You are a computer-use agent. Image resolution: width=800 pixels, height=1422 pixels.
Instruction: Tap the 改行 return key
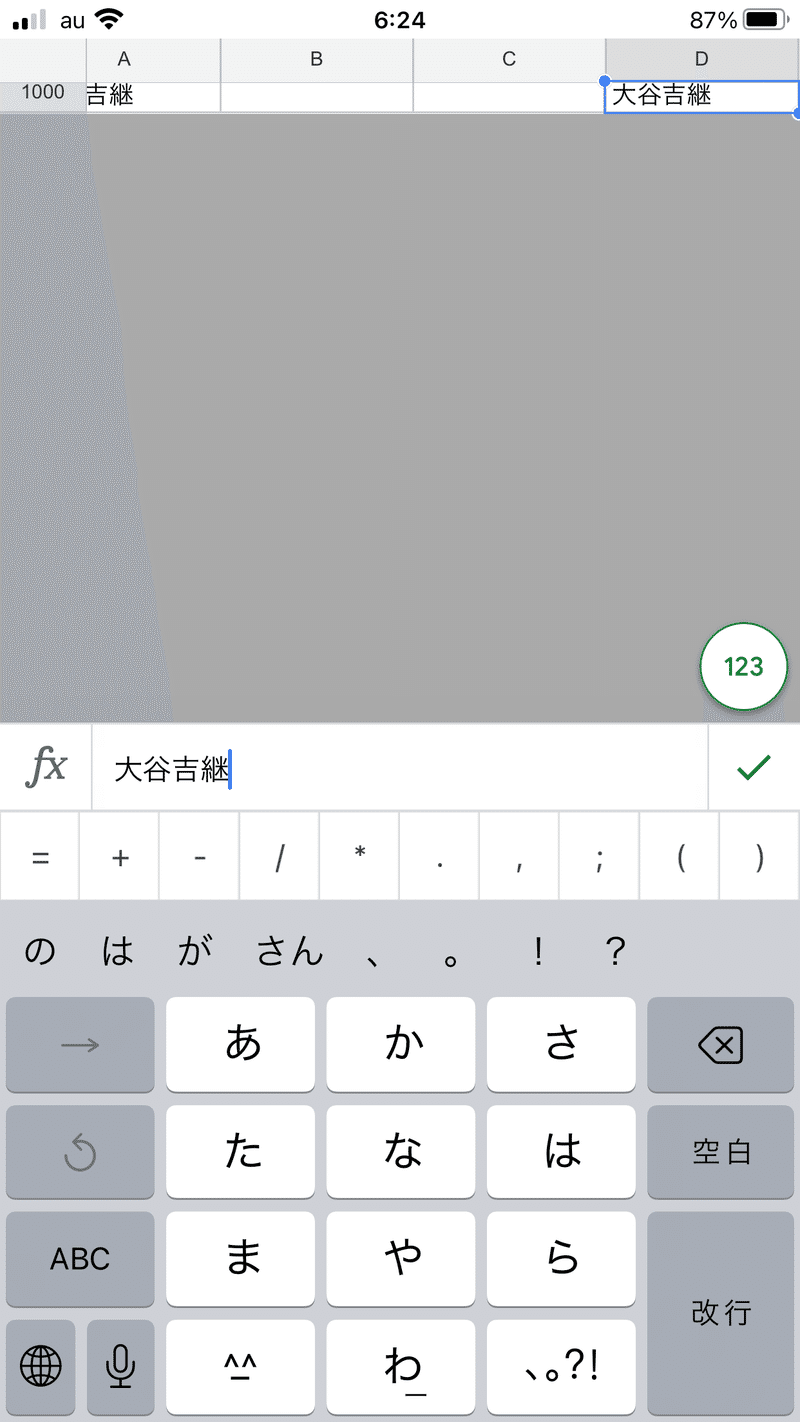tap(721, 1312)
